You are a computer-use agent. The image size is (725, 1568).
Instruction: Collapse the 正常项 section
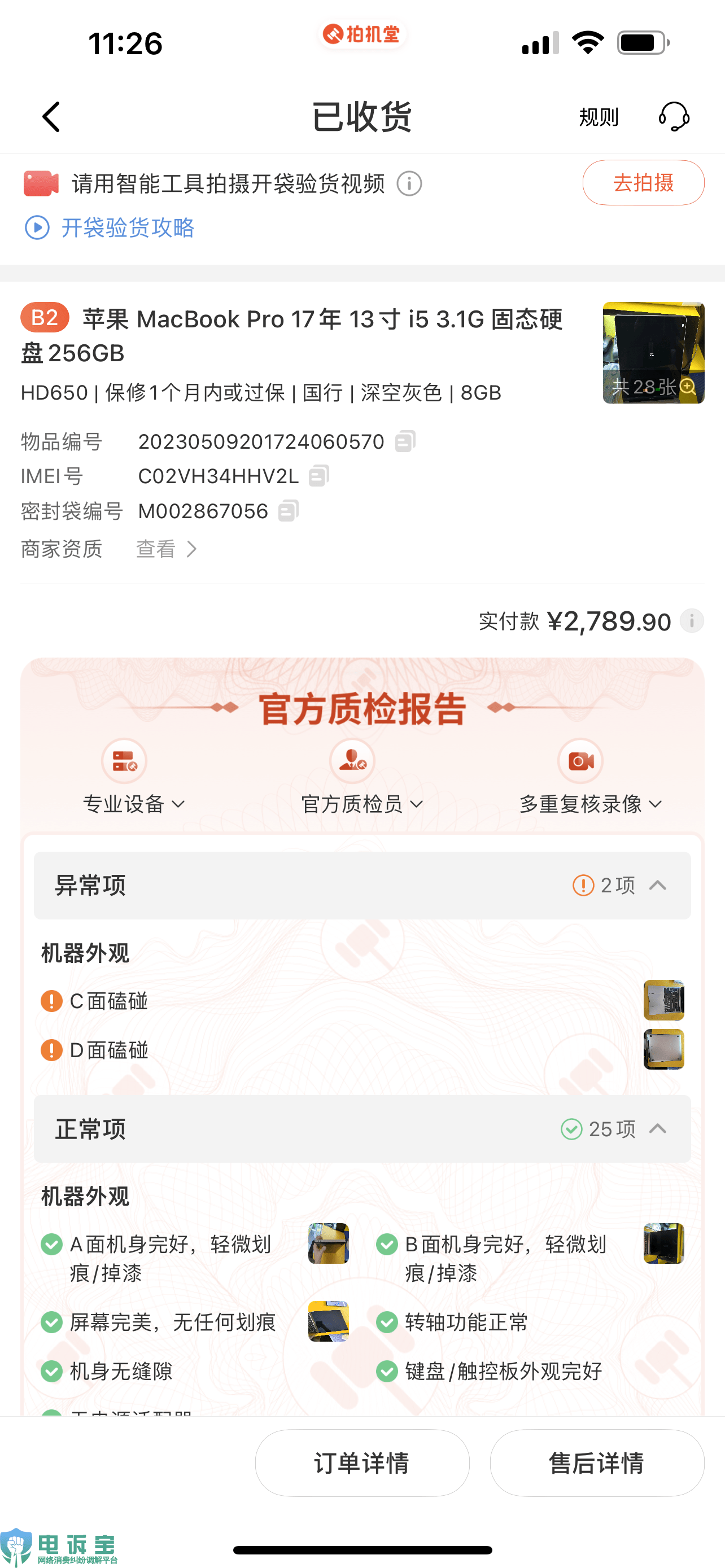[x=657, y=1129]
